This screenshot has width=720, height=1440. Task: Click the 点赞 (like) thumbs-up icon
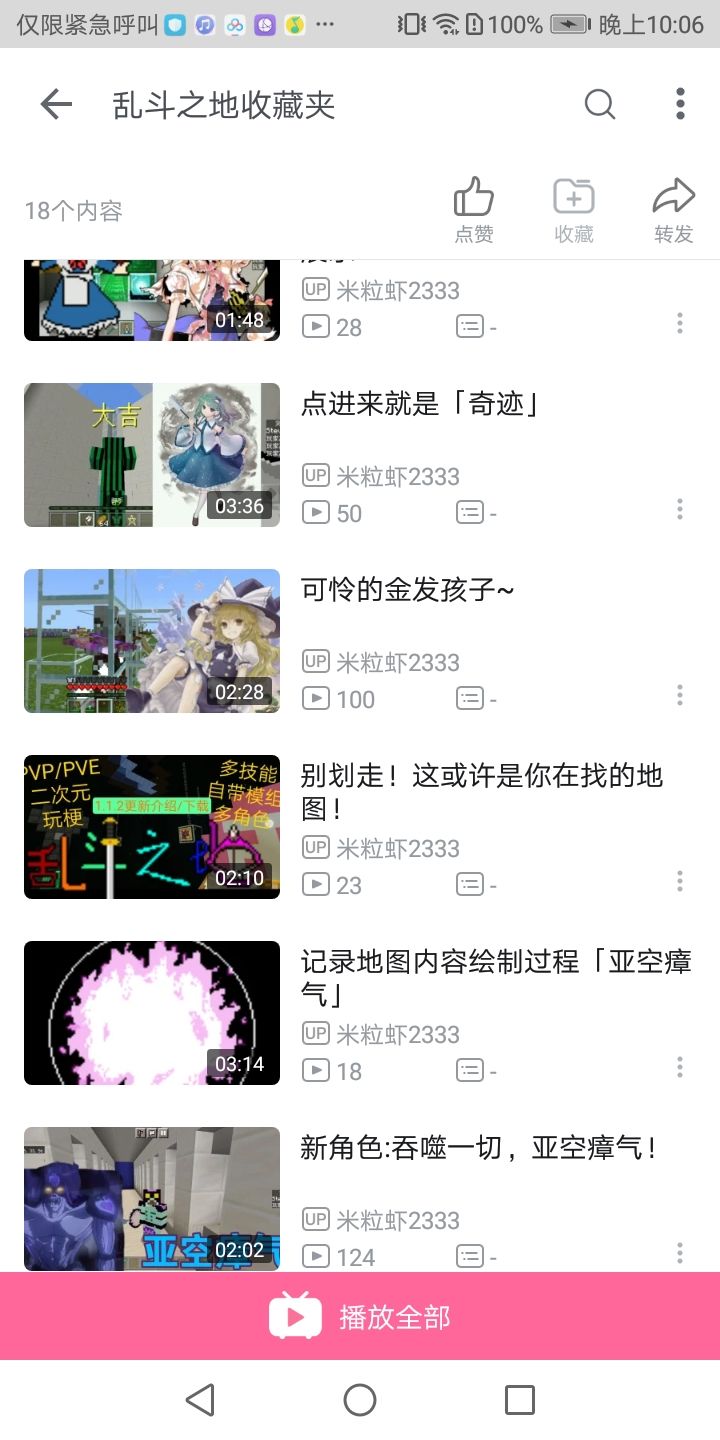coord(474,196)
